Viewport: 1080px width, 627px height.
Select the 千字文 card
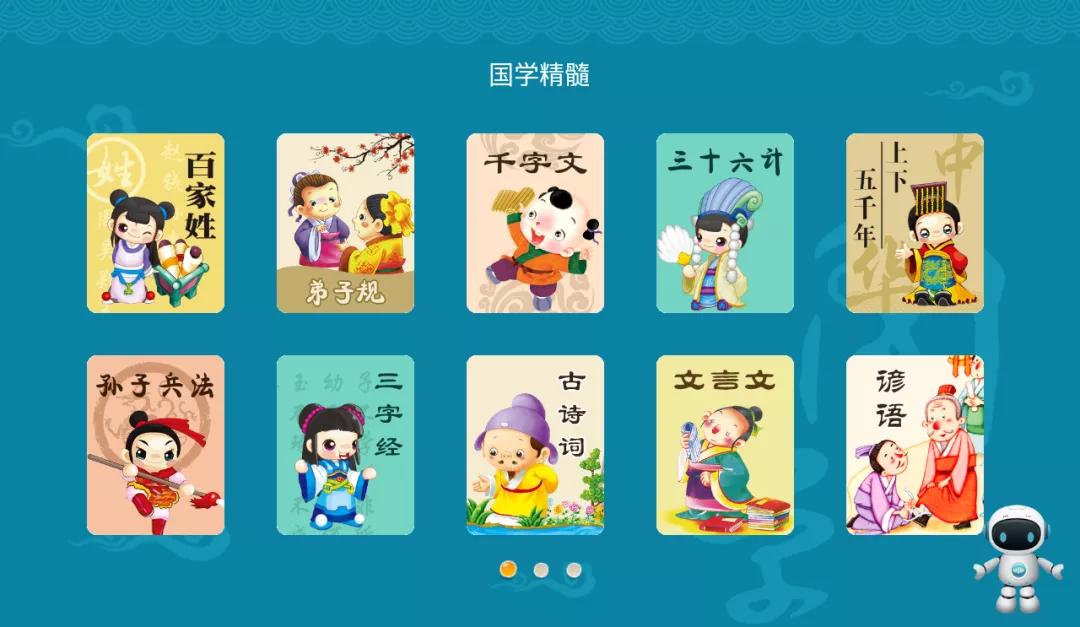535,223
